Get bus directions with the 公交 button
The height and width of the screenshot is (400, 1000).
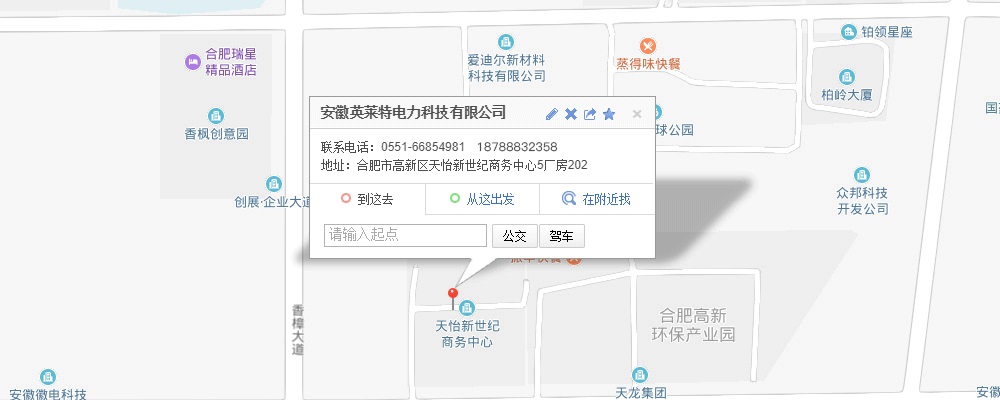click(x=514, y=236)
